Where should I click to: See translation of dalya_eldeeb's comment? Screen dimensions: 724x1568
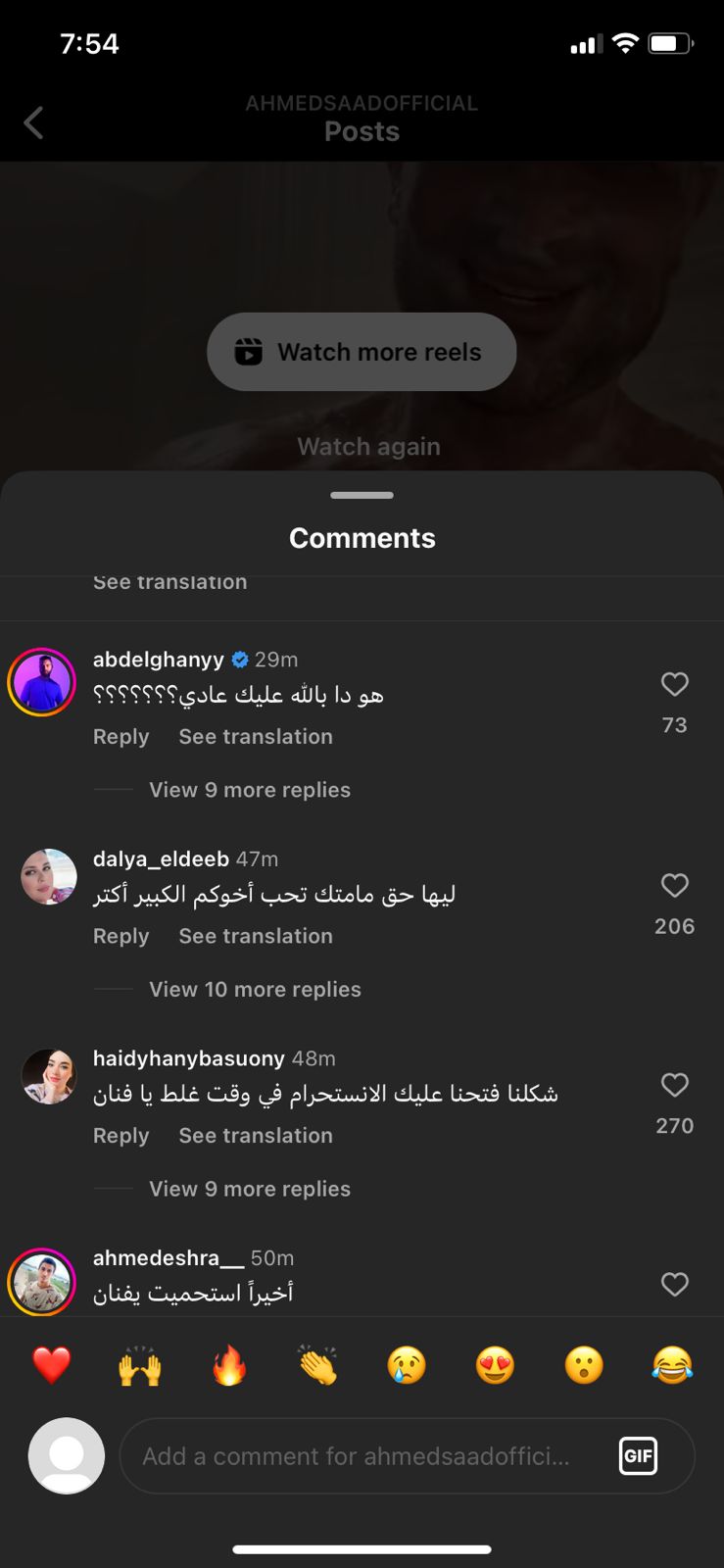pos(256,937)
